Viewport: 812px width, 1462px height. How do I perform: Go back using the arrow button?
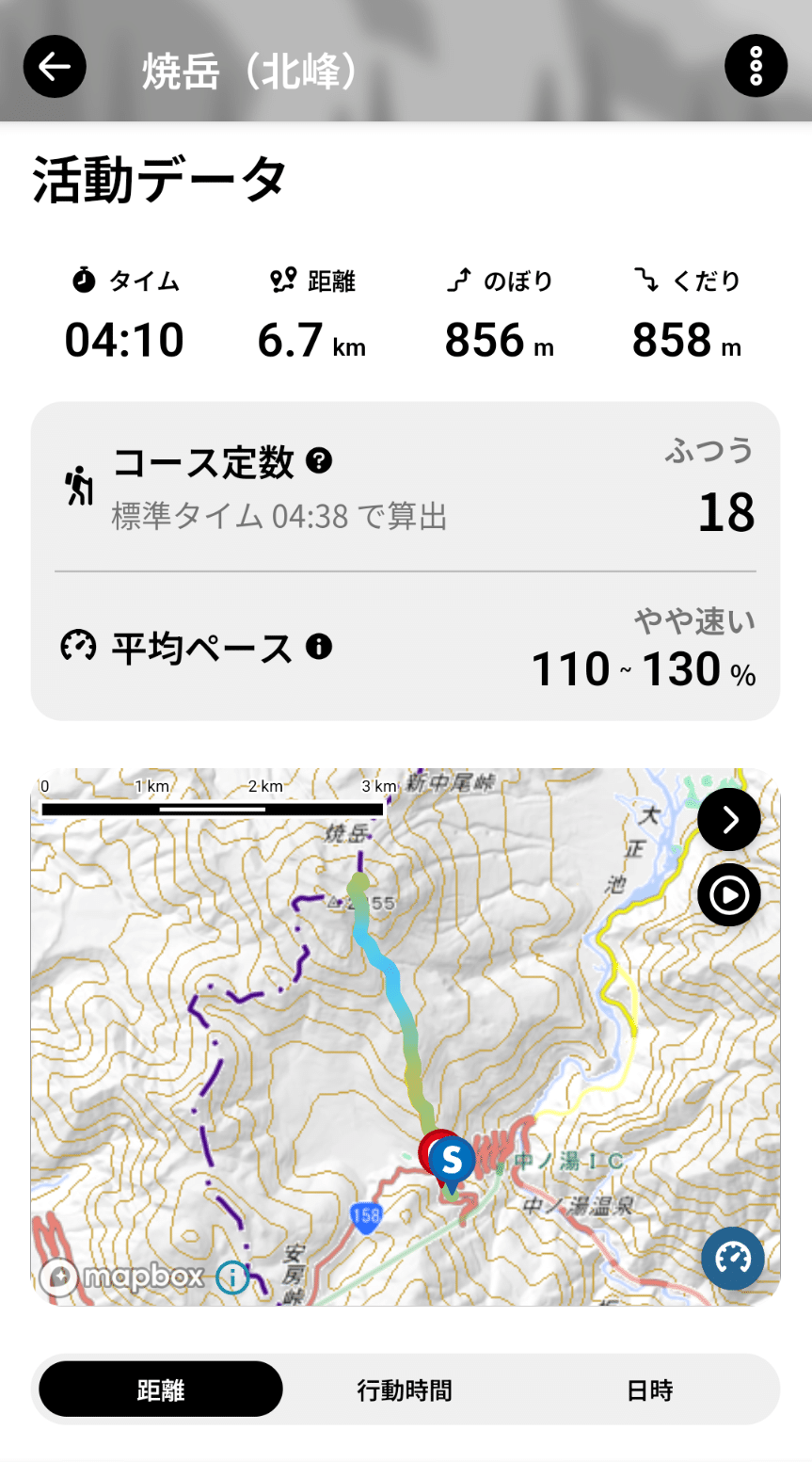point(55,66)
